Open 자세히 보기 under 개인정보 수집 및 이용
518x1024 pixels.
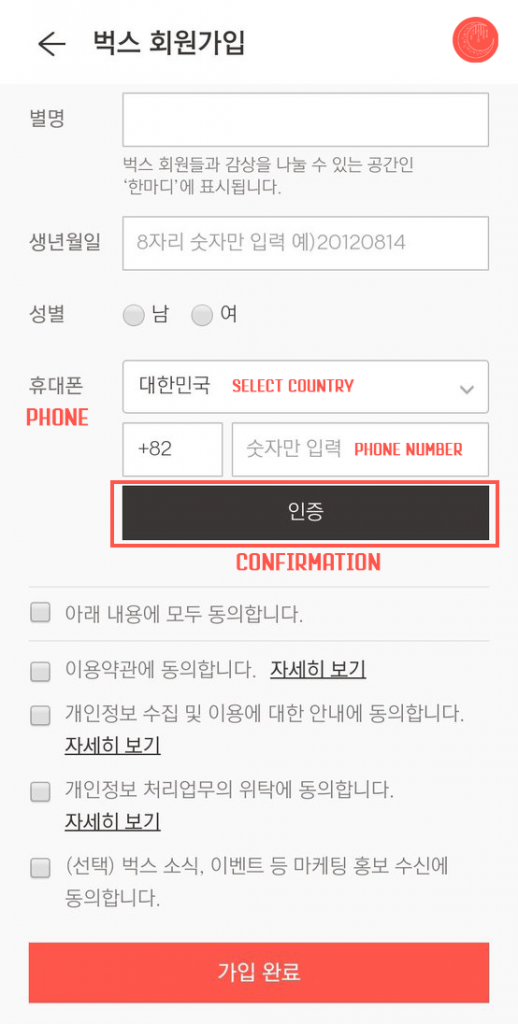pyautogui.click(x=112, y=745)
